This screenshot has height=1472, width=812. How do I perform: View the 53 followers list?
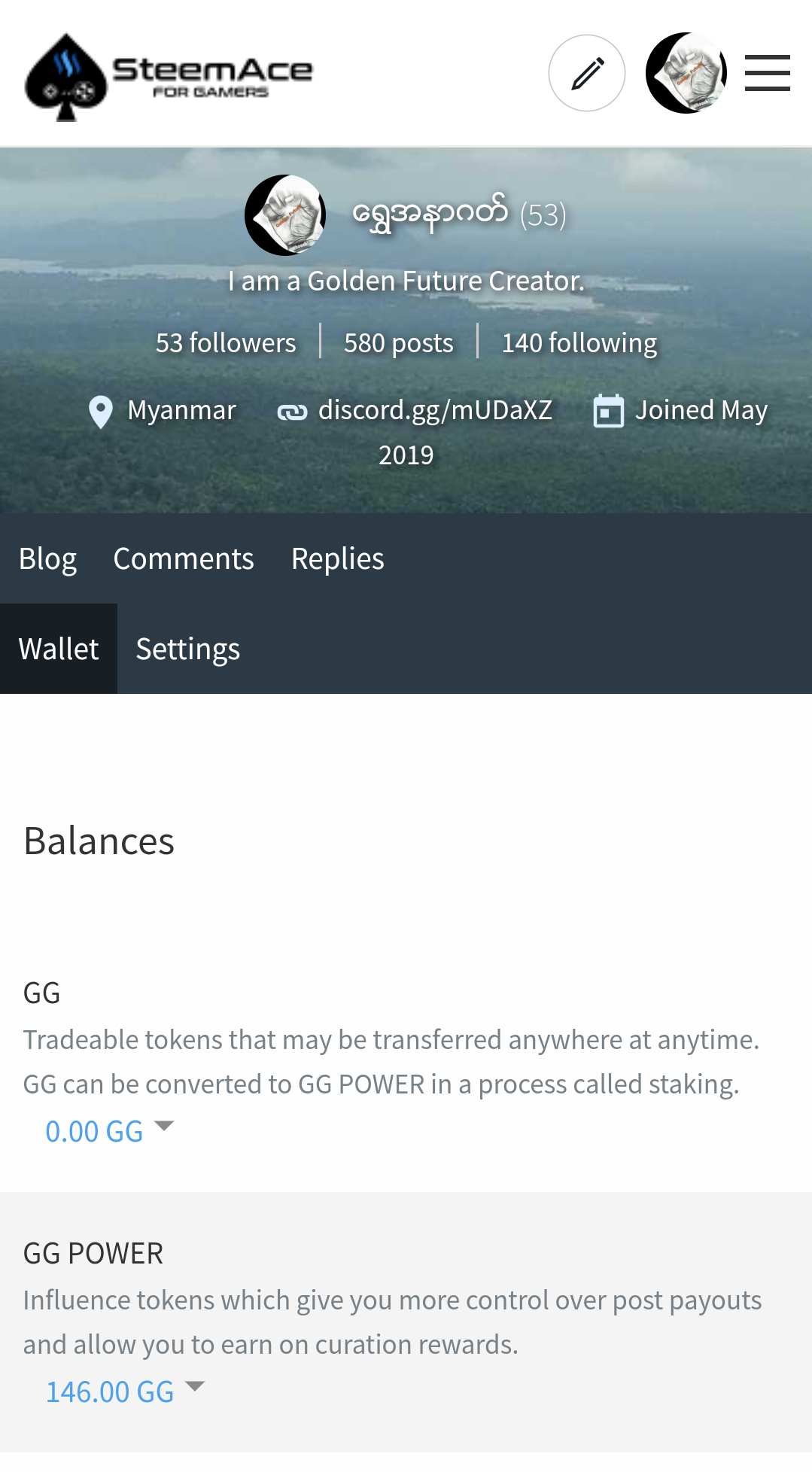click(226, 343)
